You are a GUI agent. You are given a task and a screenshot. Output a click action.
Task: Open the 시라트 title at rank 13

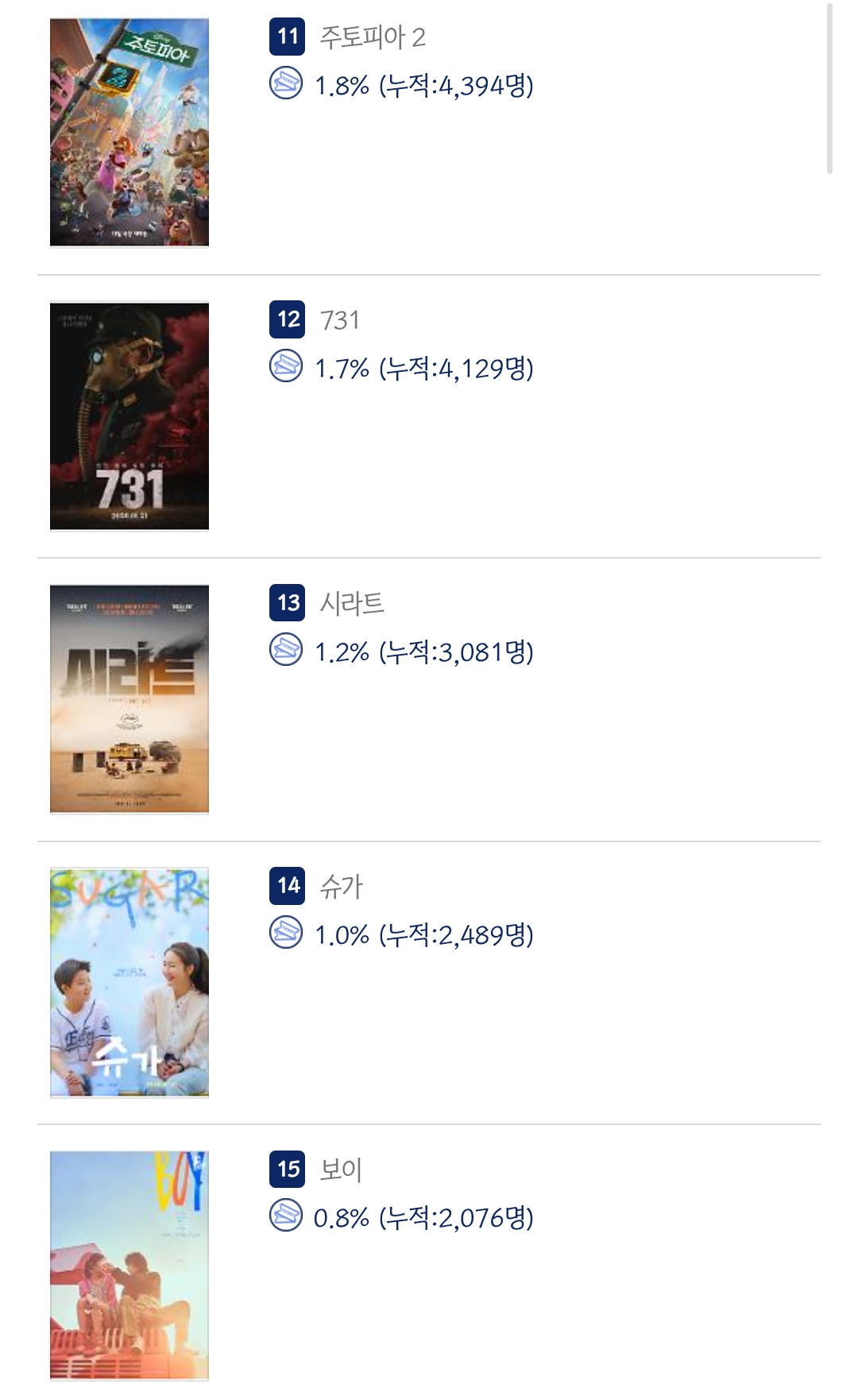pos(352,603)
